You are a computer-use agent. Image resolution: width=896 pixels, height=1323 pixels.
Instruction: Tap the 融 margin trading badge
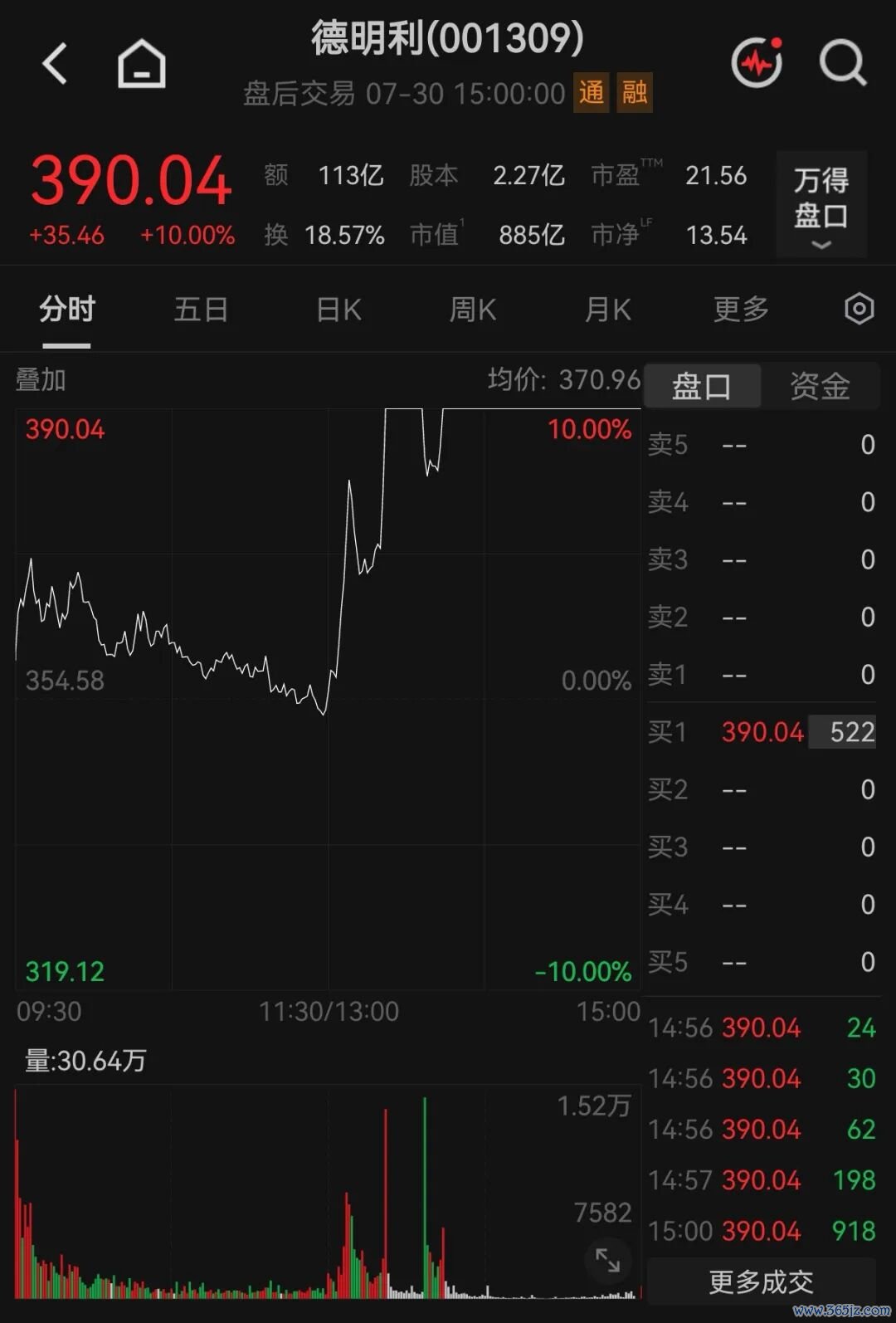tap(635, 92)
